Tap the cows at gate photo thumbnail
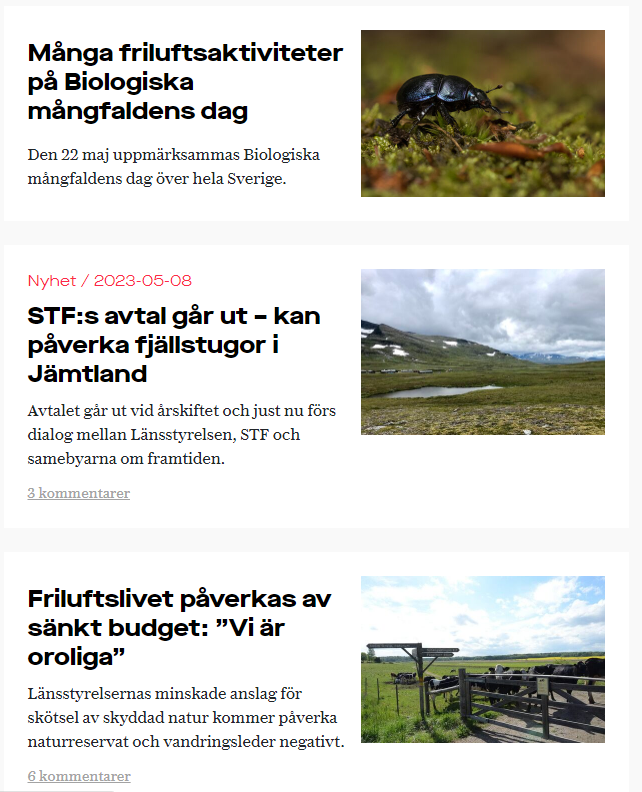642x792 pixels. click(482, 658)
